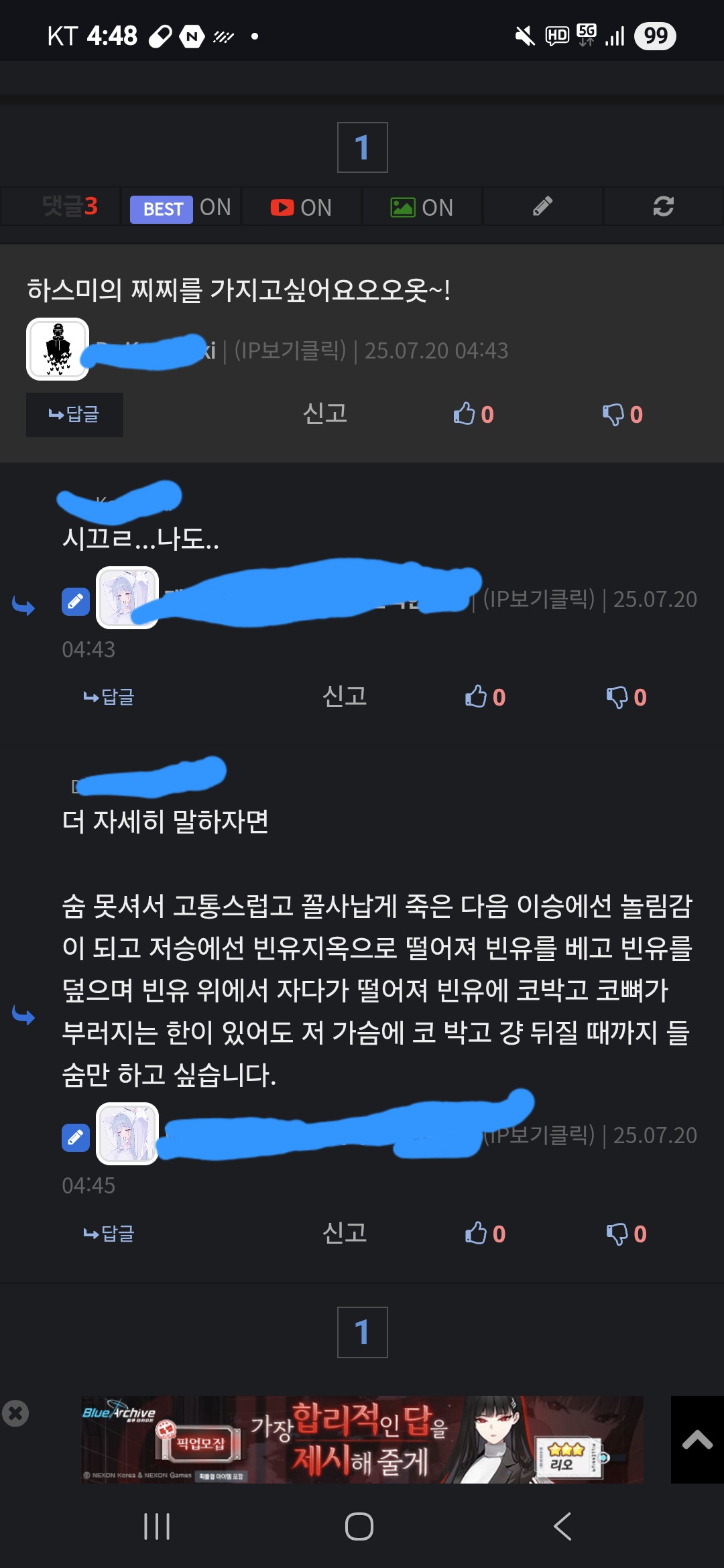This screenshot has height=1568, width=724.
Task: Open the comment writing pencil icon
Action: click(542, 206)
